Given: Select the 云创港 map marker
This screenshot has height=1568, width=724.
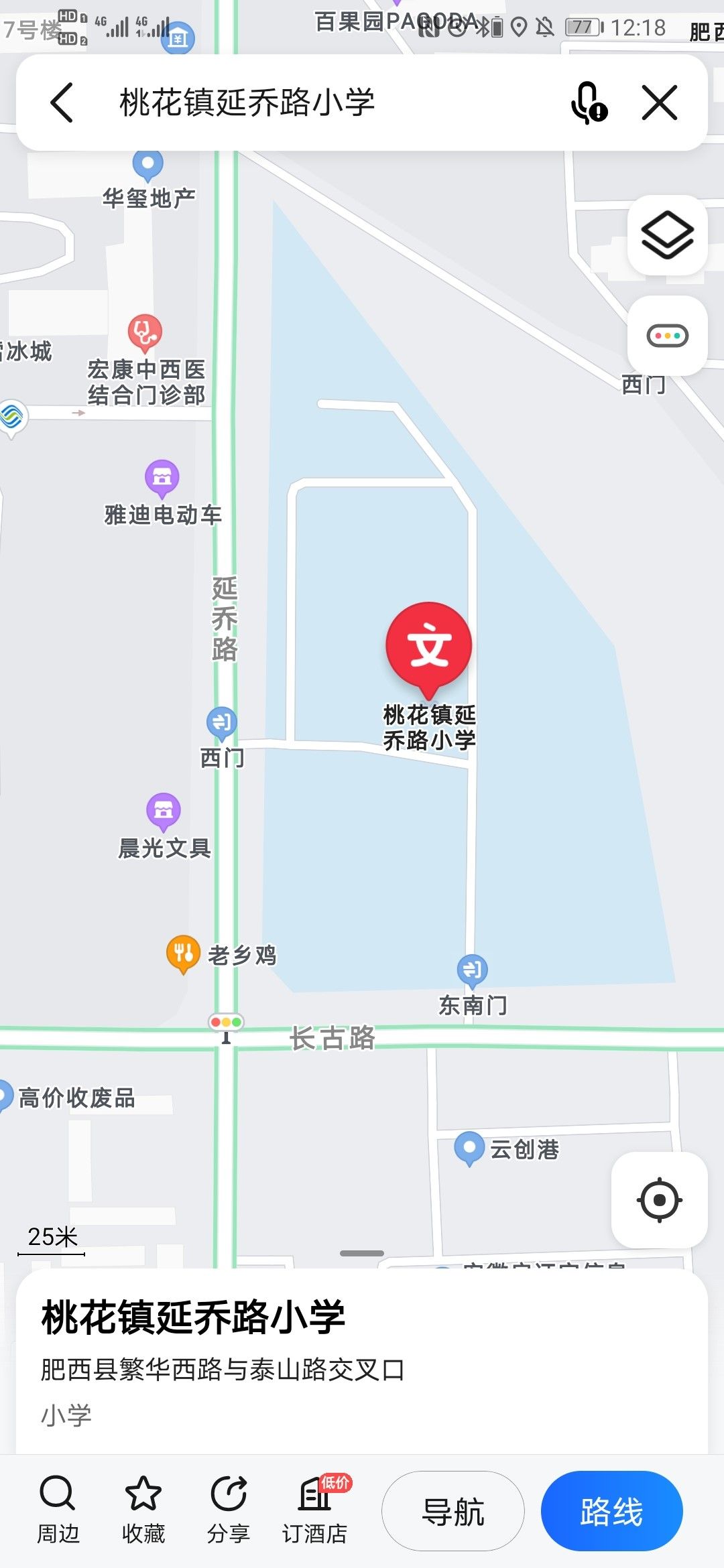Looking at the screenshot, I should tap(469, 1147).
